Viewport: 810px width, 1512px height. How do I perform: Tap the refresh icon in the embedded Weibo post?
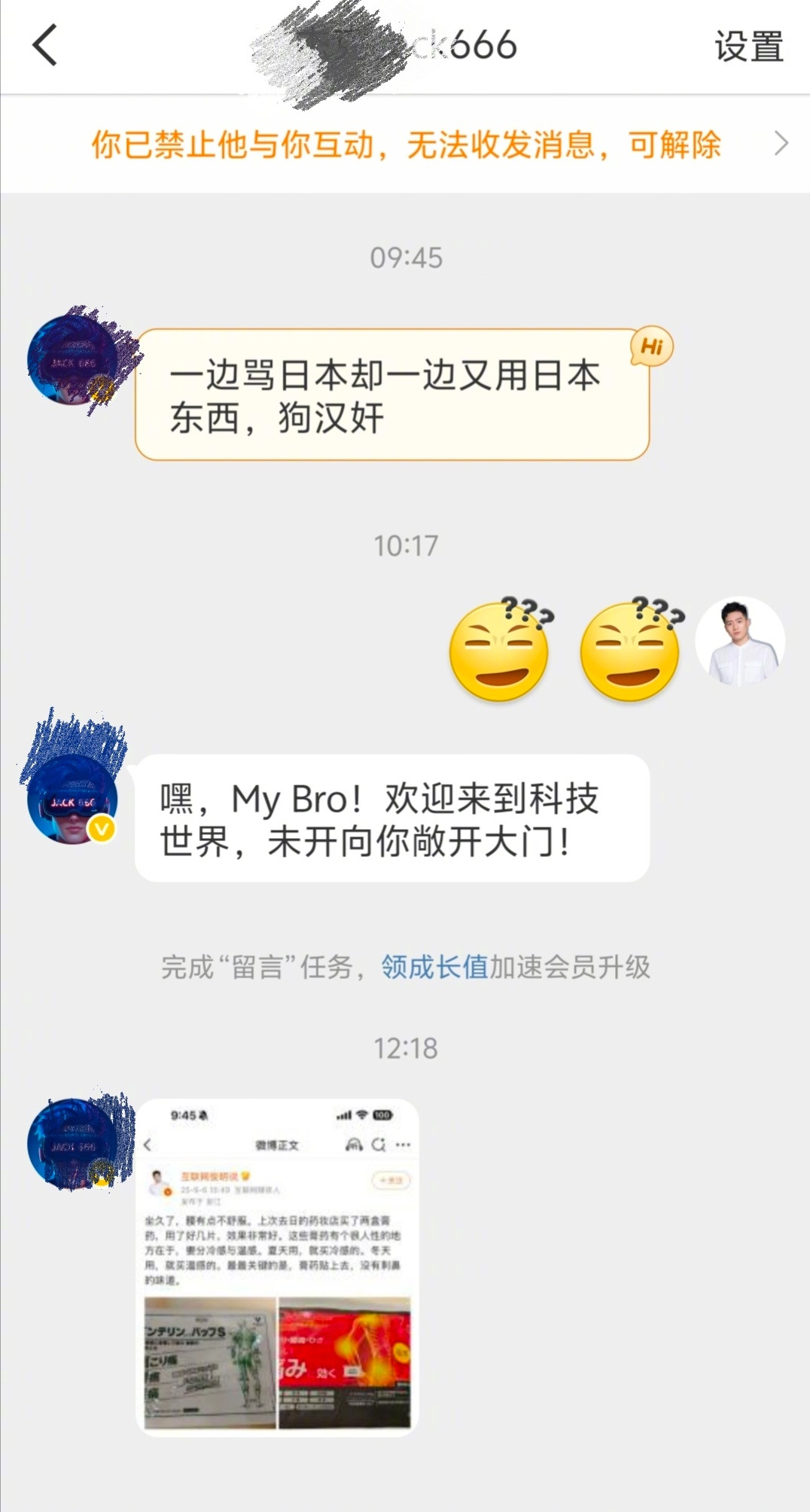pos(377,1144)
